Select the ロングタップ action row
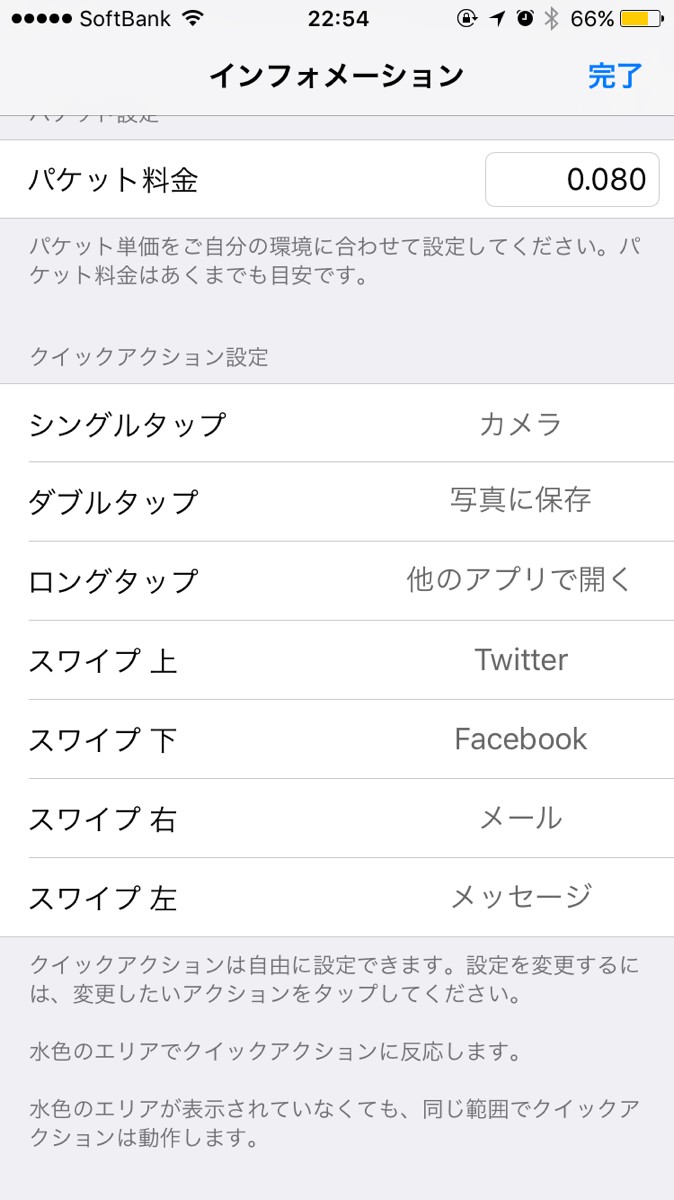 click(x=337, y=581)
